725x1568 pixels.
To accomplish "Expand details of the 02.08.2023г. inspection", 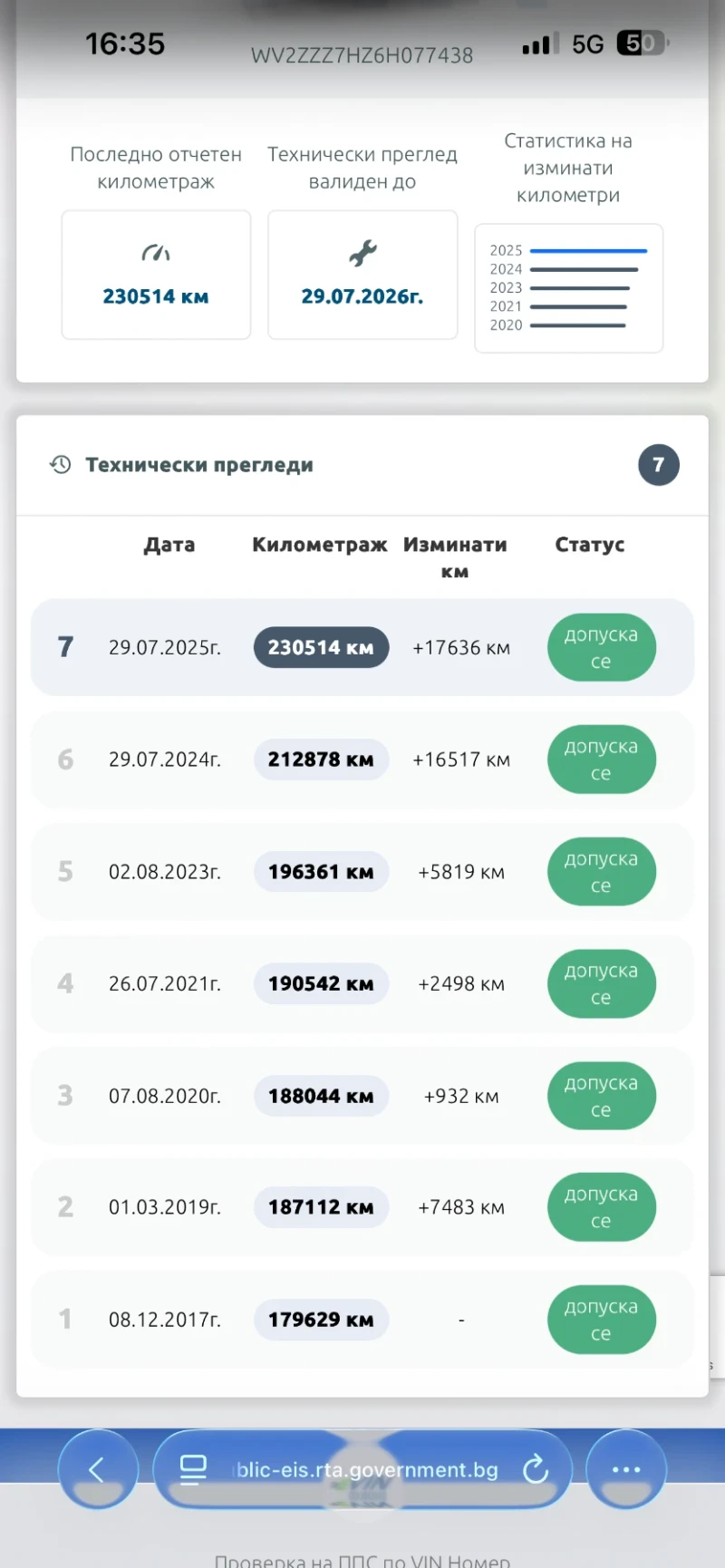I will 362,871.
